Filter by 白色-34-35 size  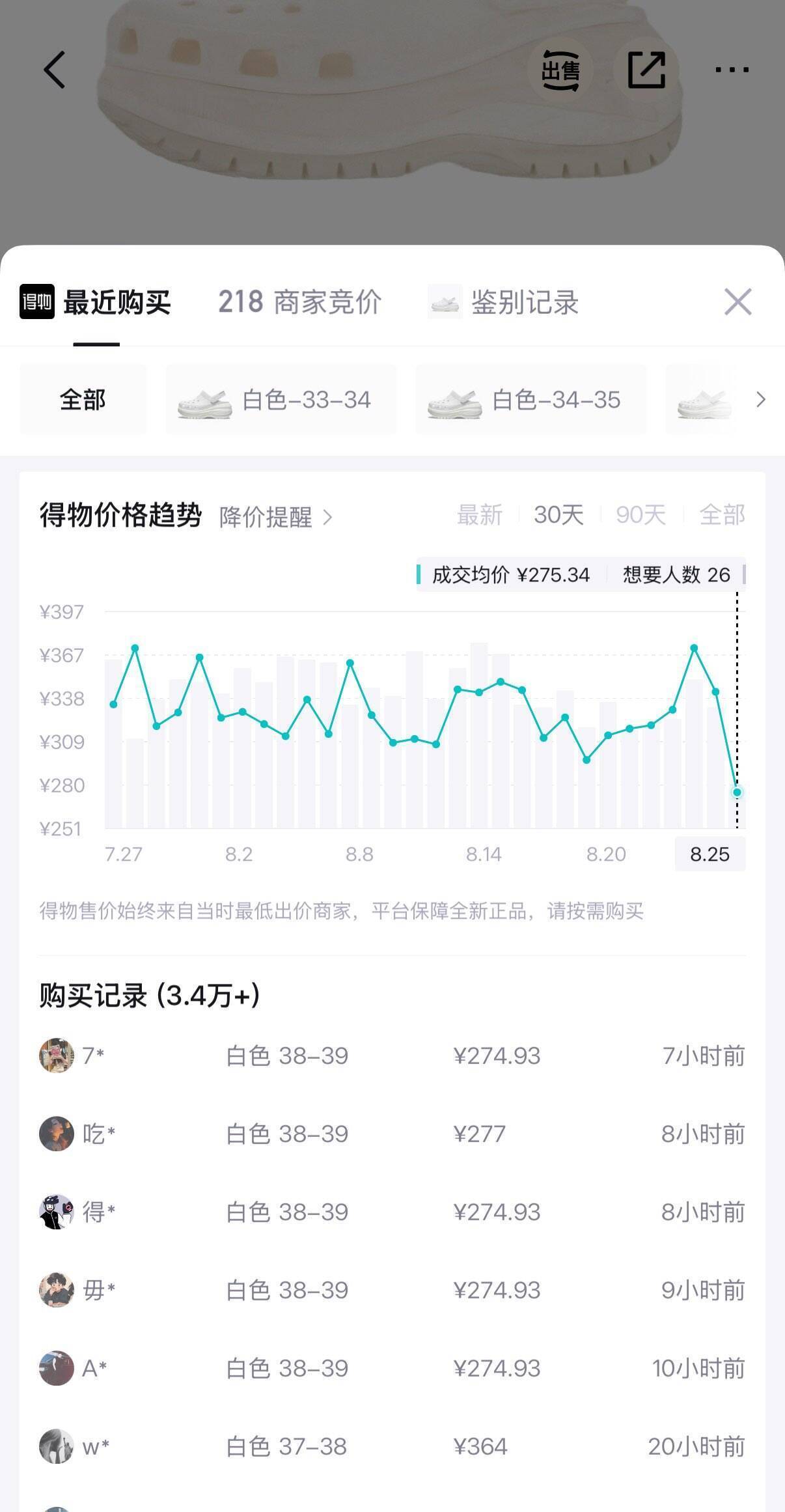[531, 399]
